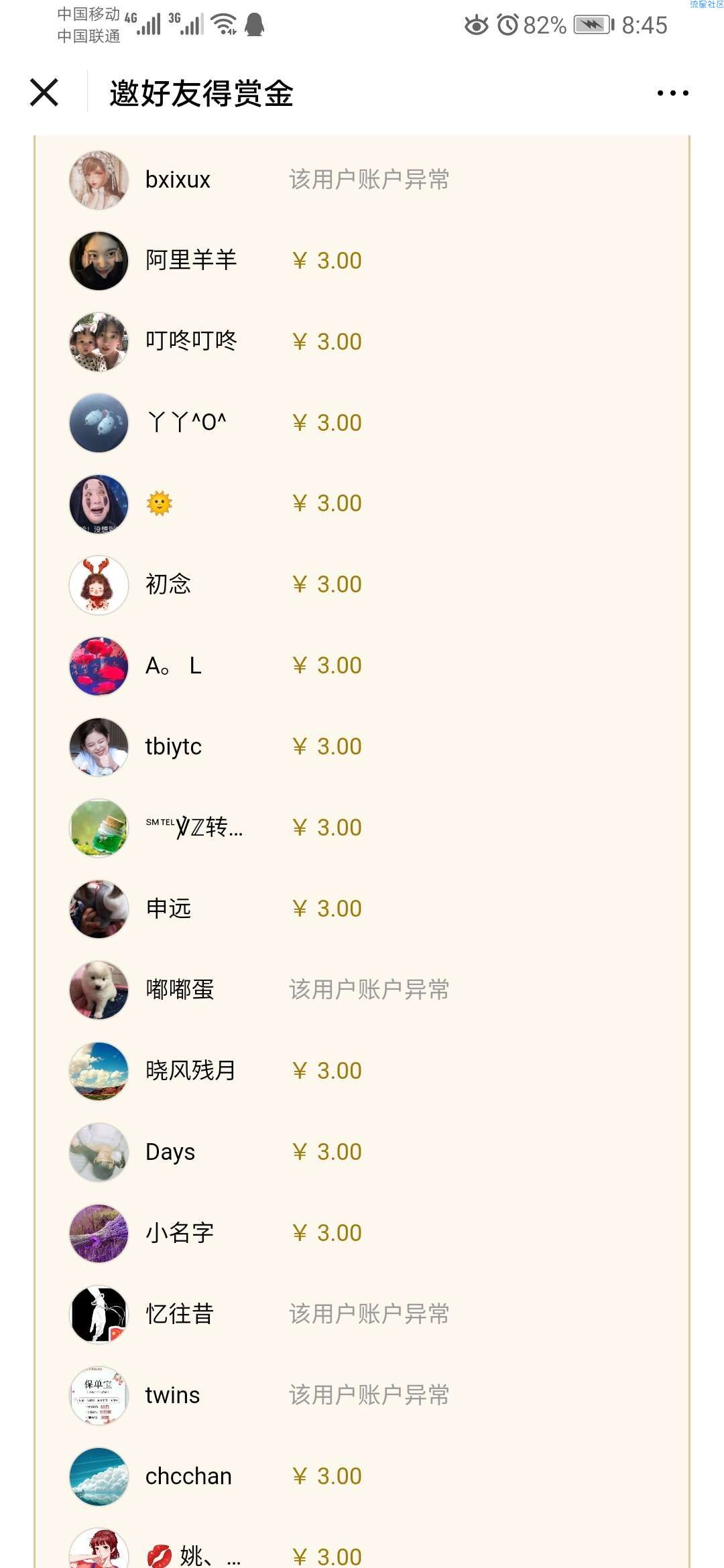Close the 邀好友得赏金 page
This screenshot has width=724, height=1568.
(44, 92)
